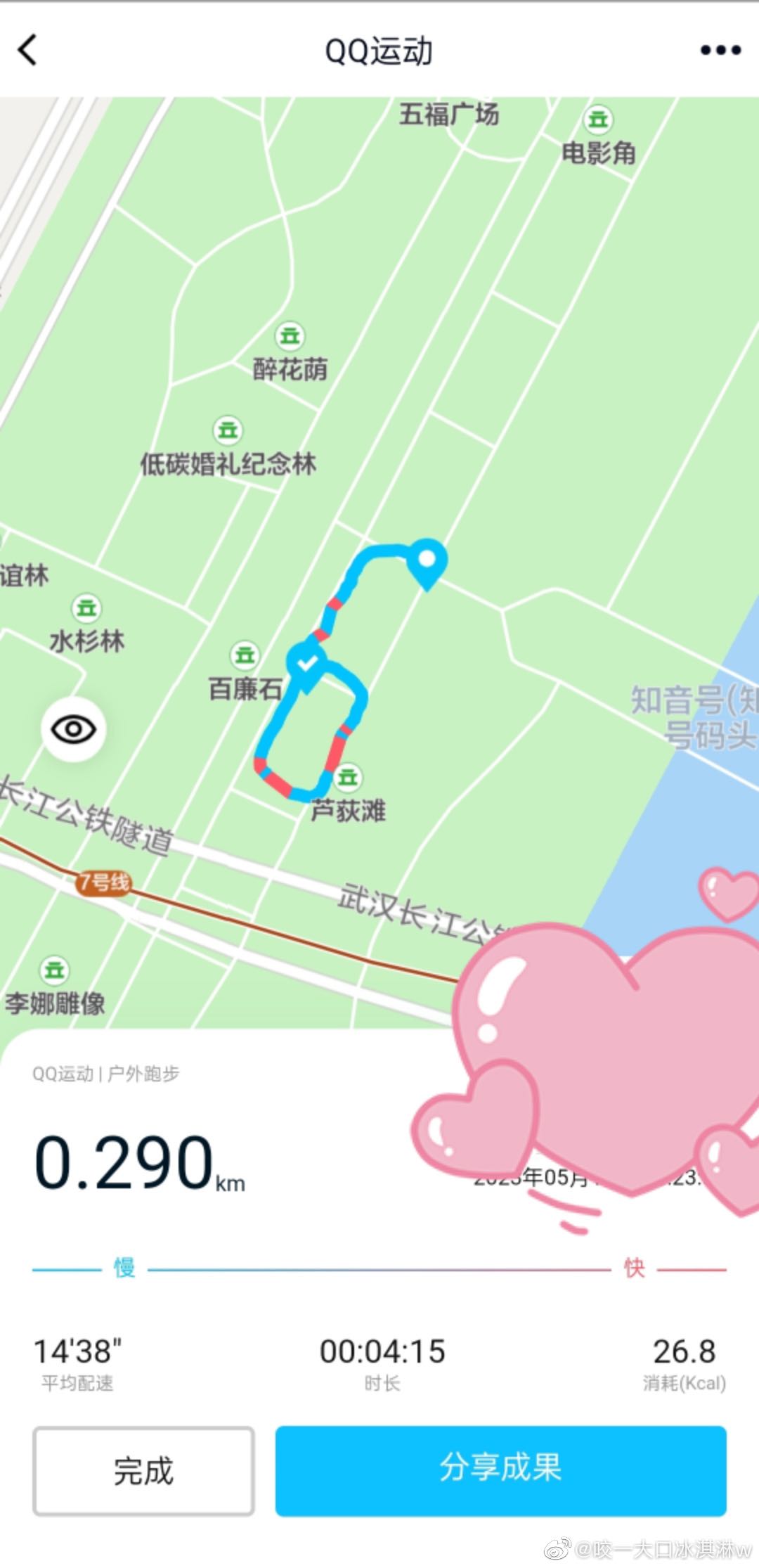Open the three-dot overflow menu
The height and width of the screenshot is (1568, 759).
720,51
